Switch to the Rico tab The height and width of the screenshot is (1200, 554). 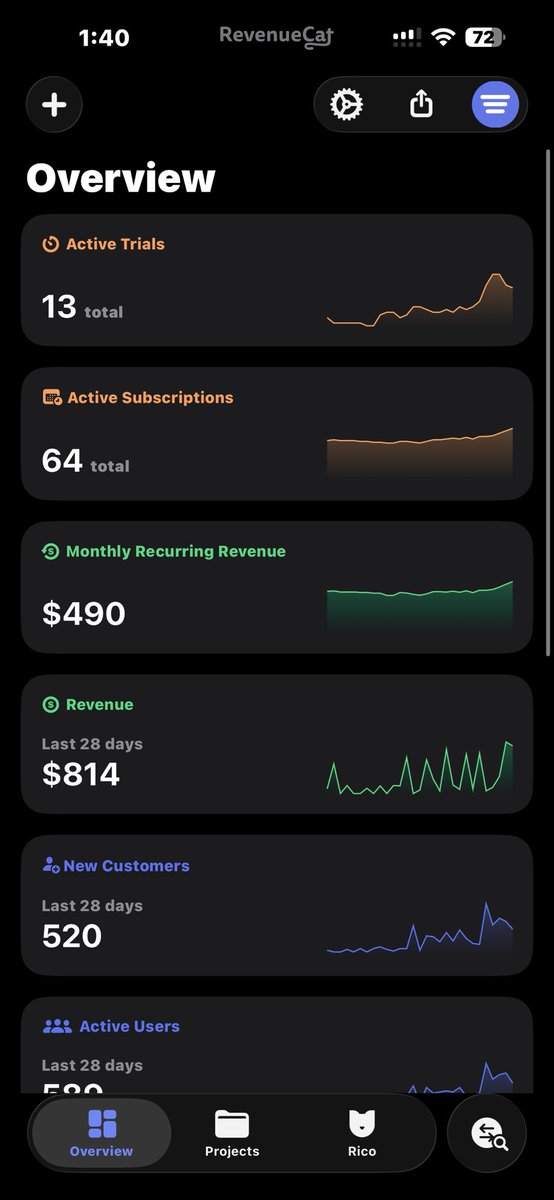click(x=362, y=1134)
